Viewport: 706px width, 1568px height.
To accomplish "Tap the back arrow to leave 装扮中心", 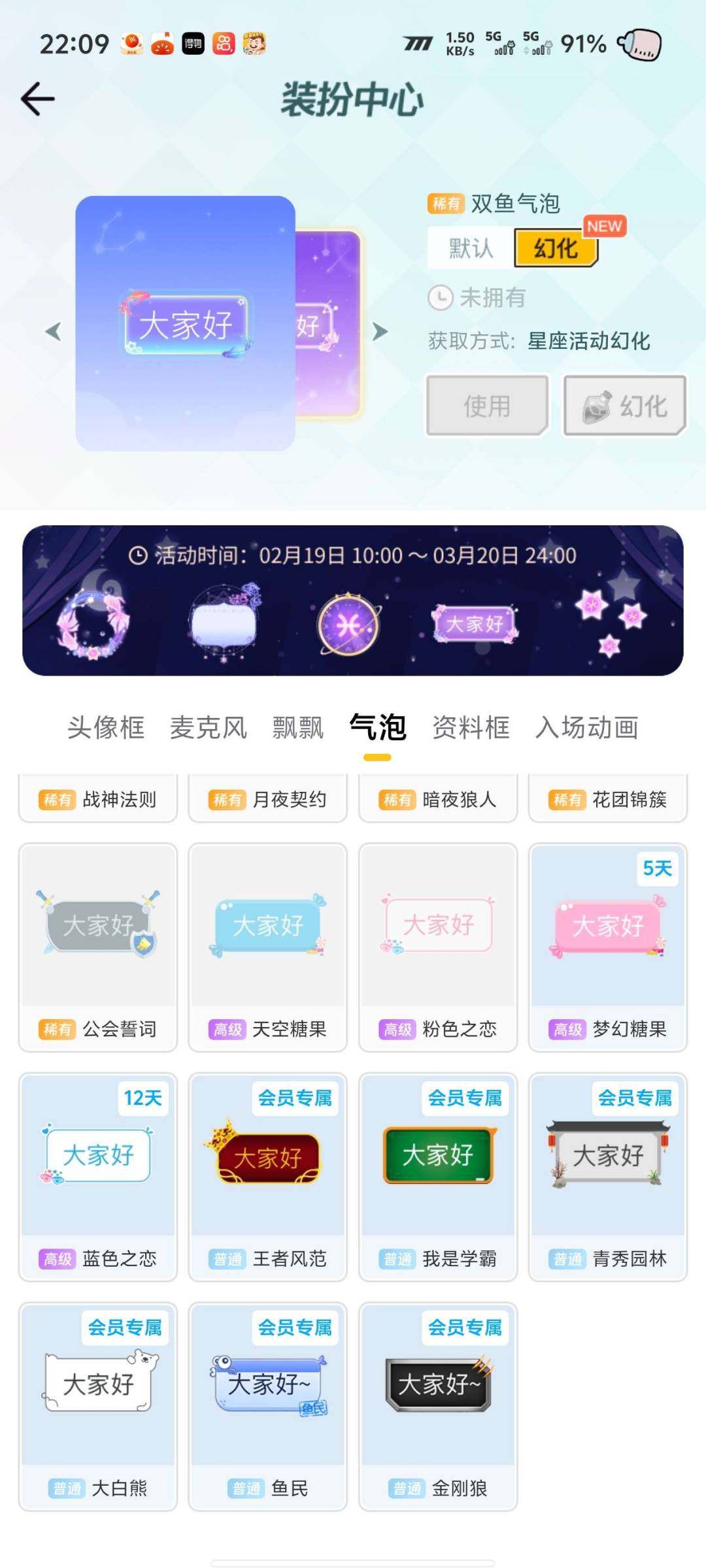I will [37, 97].
